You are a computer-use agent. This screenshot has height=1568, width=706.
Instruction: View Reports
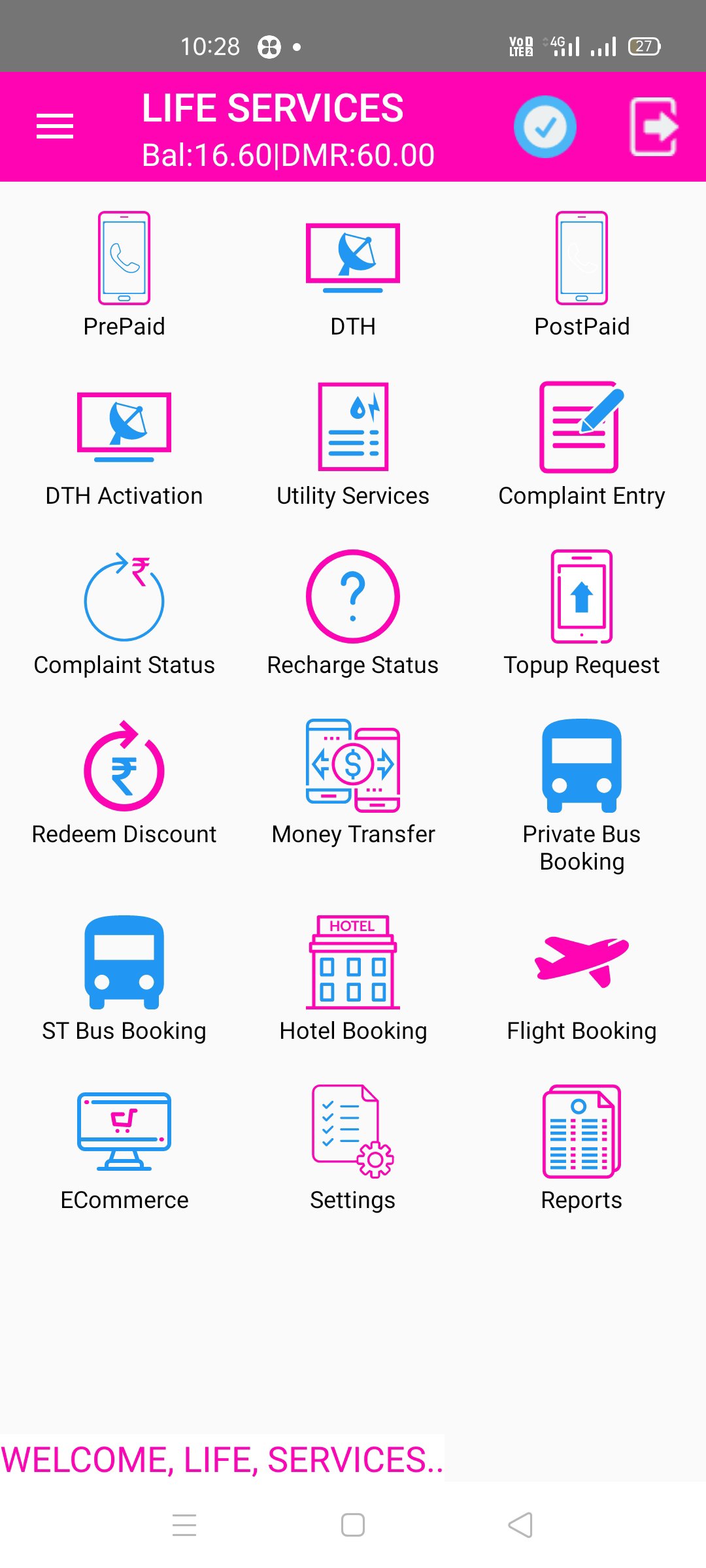pyautogui.click(x=582, y=1149)
